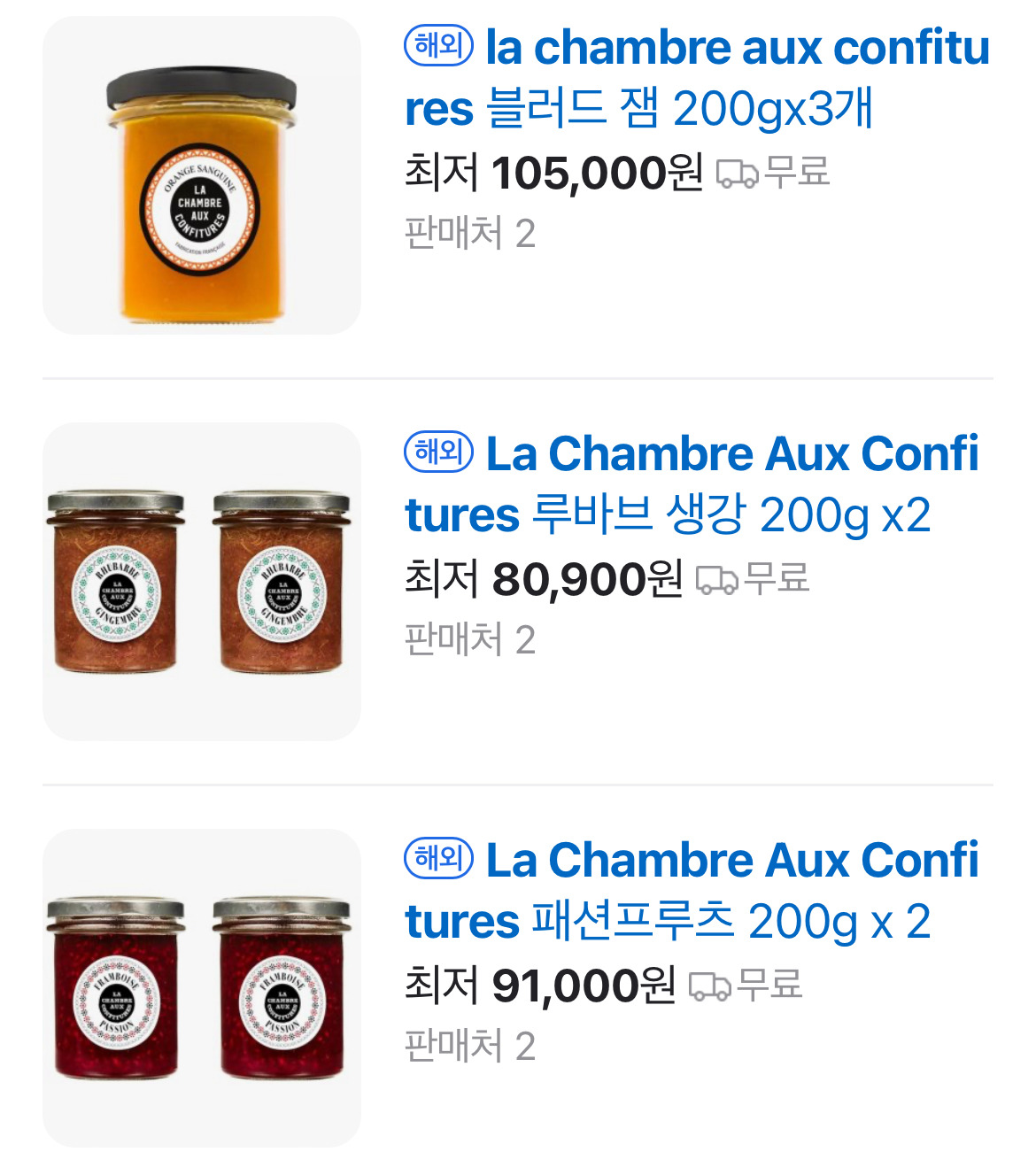The image size is (1036, 1152).
Task: Tap the 패션프루츠 200g x 2 jar image
Action: (202, 988)
